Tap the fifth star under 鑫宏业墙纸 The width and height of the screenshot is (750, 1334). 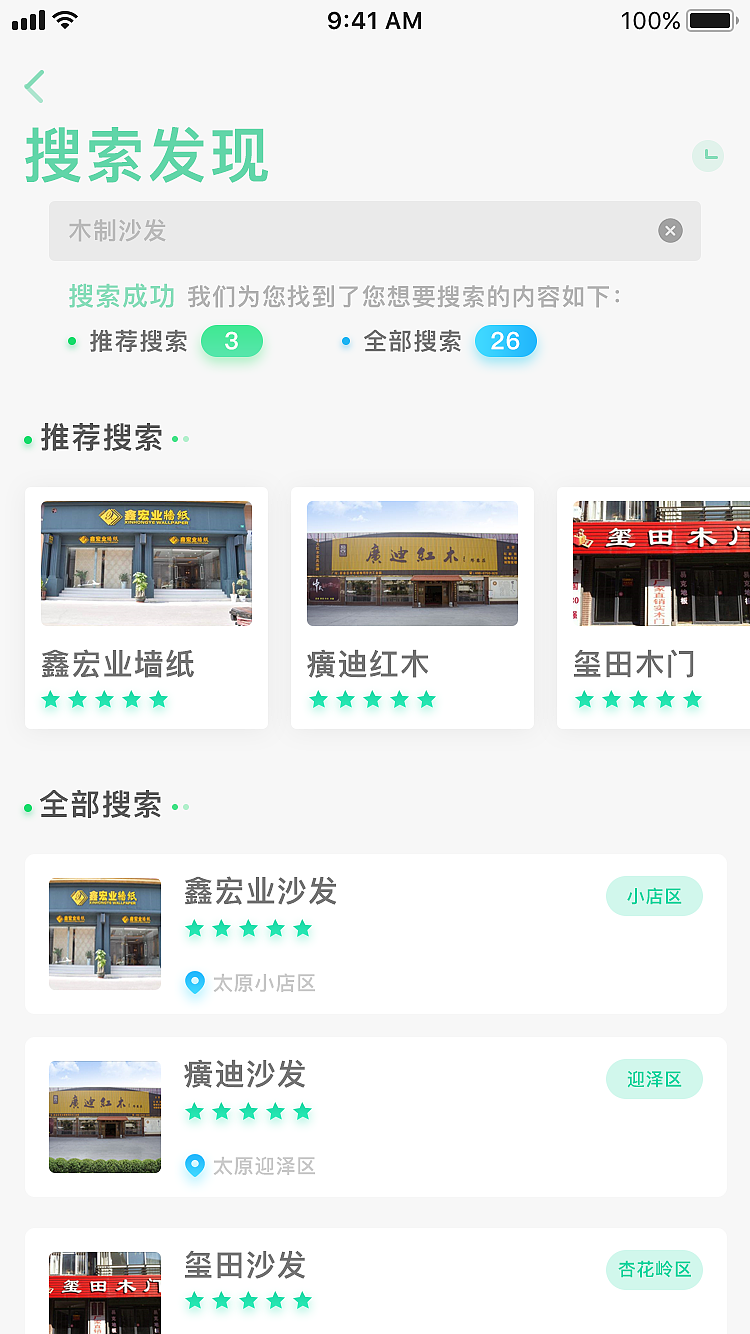pos(160,699)
